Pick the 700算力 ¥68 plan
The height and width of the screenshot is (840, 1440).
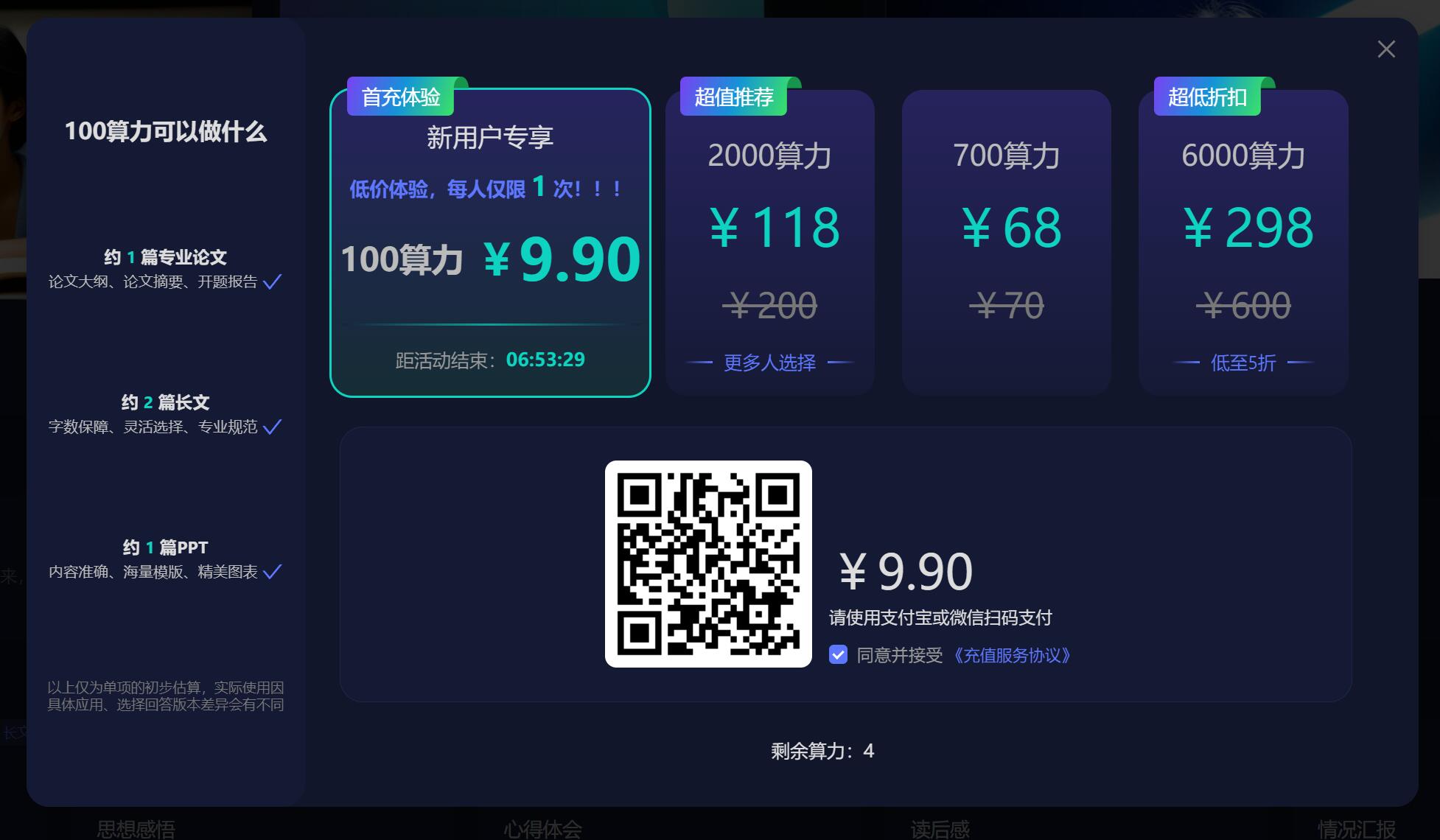click(x=1006, y=243)
